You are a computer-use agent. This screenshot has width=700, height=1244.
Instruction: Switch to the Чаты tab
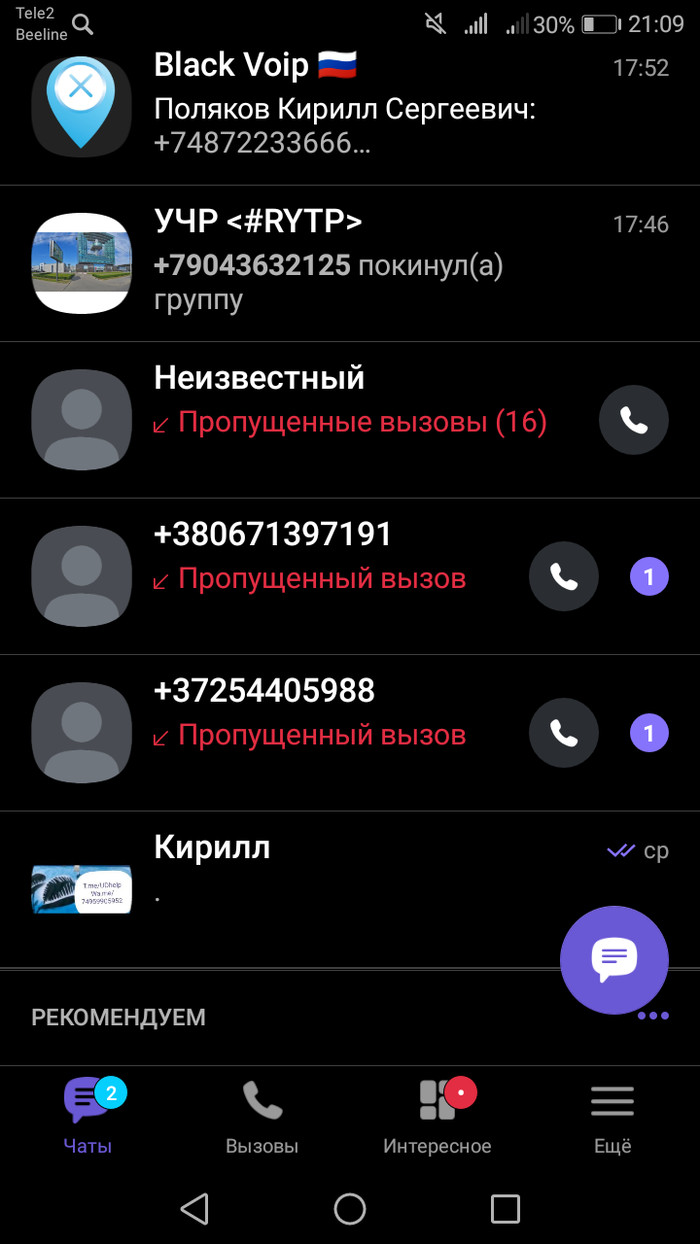[x=88, y=1117]
